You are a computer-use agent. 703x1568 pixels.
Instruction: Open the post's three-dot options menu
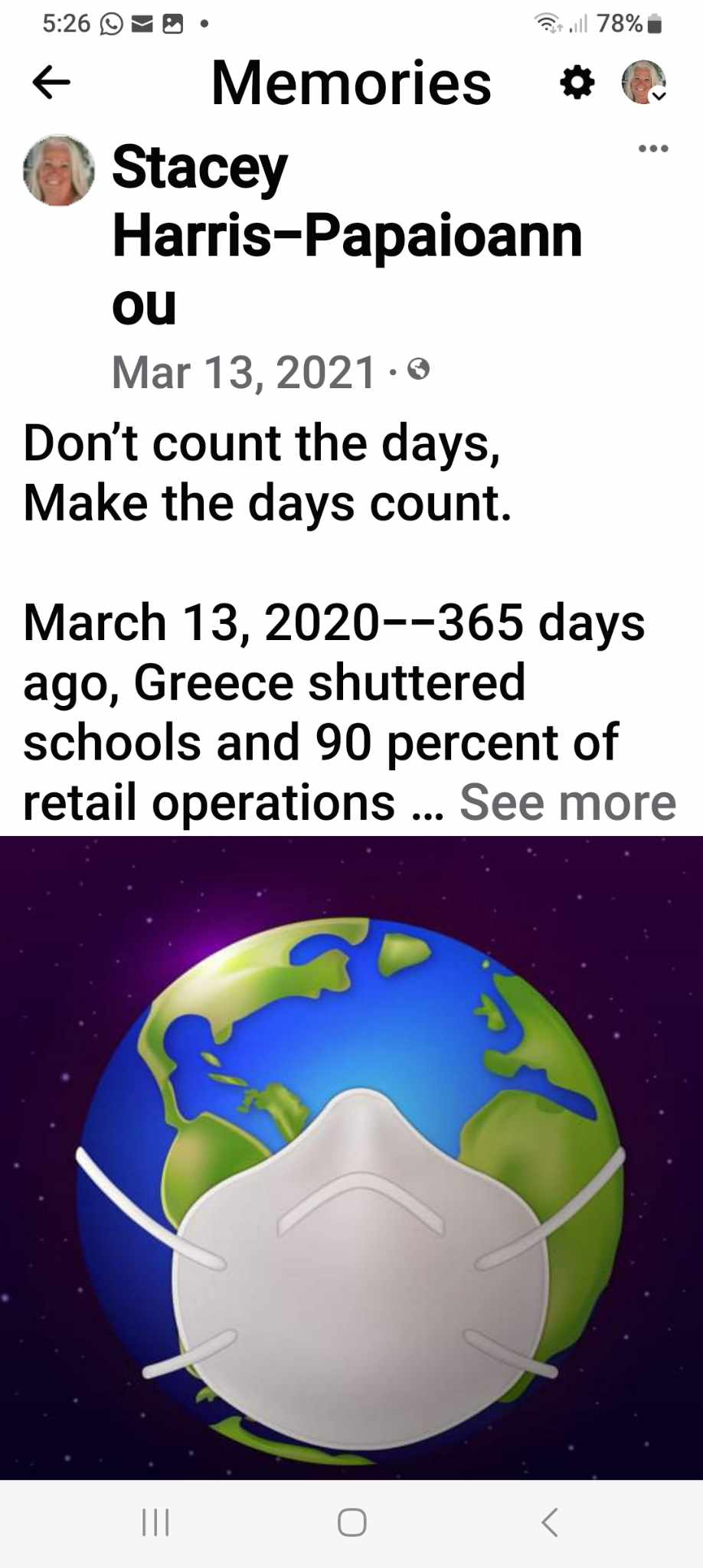(653, 149)
